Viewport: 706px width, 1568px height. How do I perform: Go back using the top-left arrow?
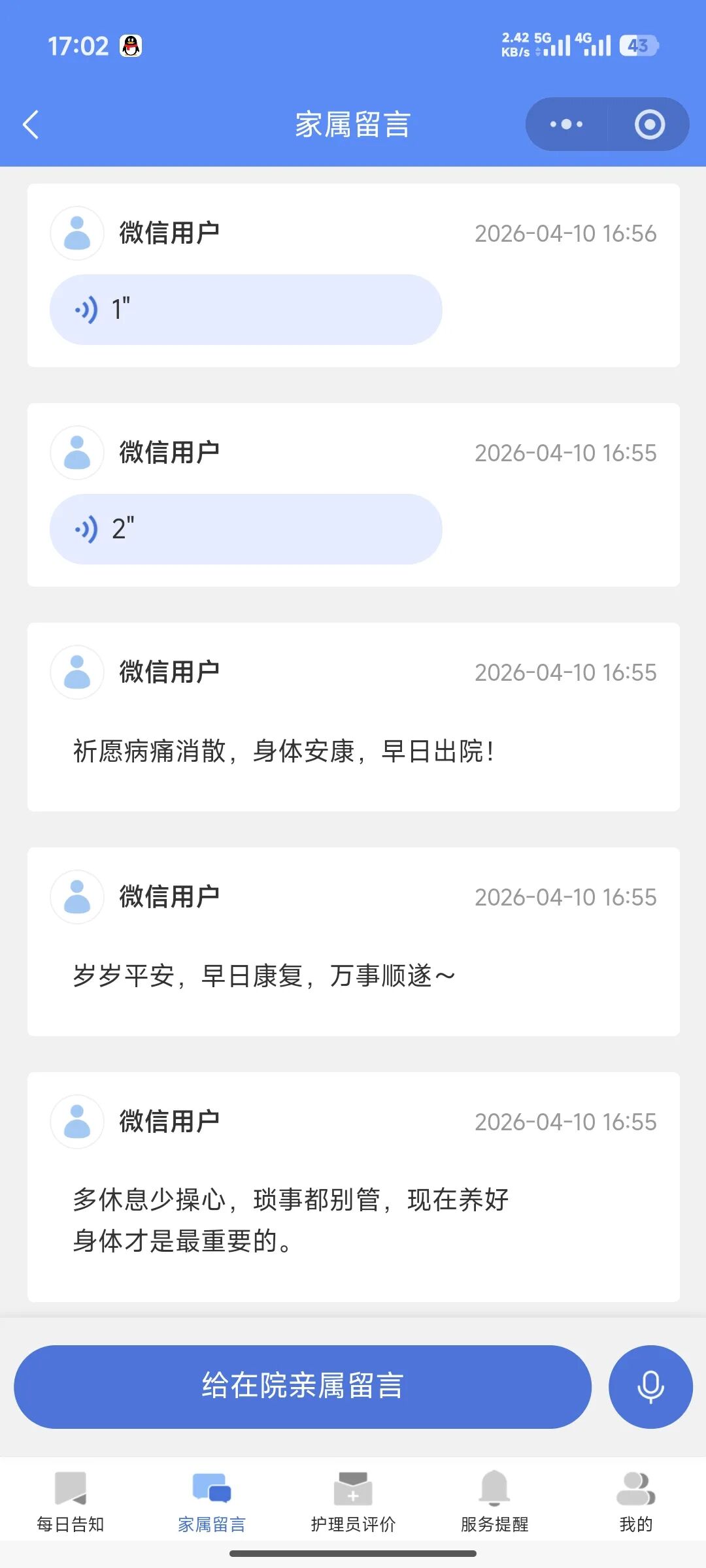click(x=31, y=124)
